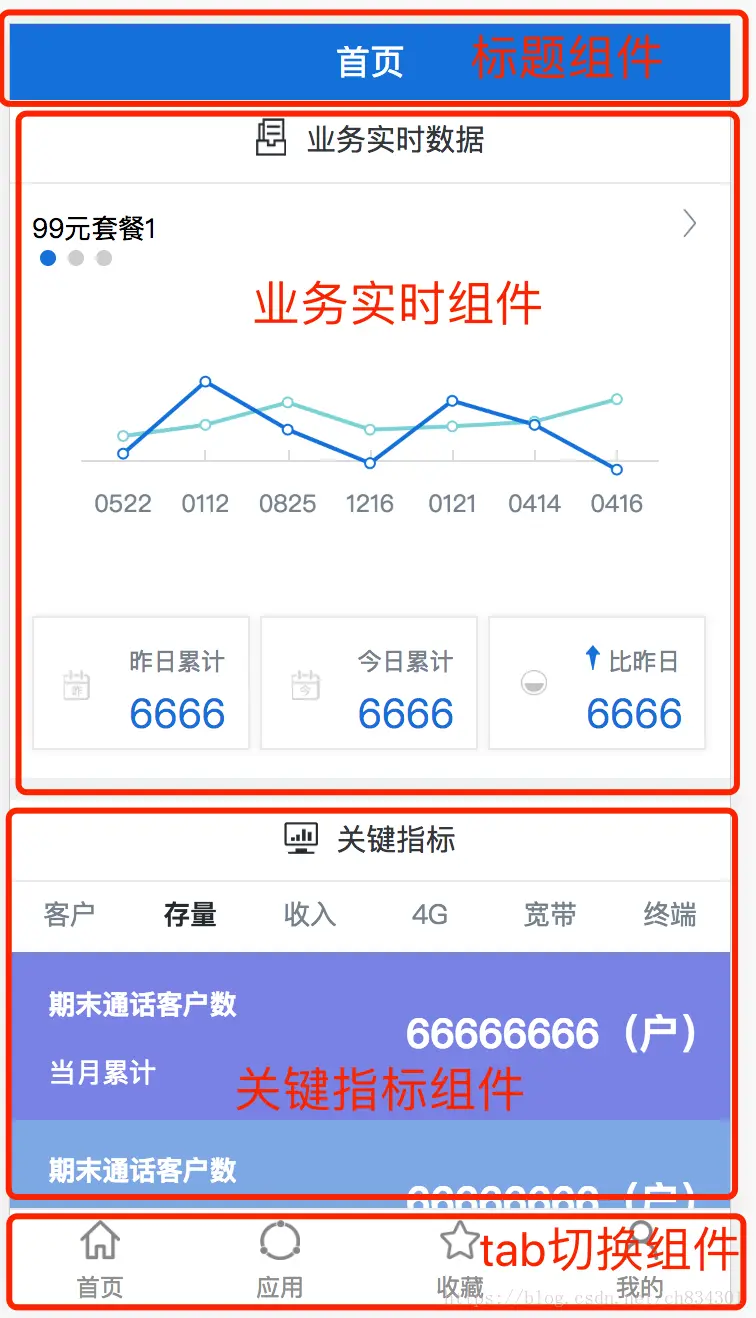Show the 宽带 indicators tab

pos(550,914)
